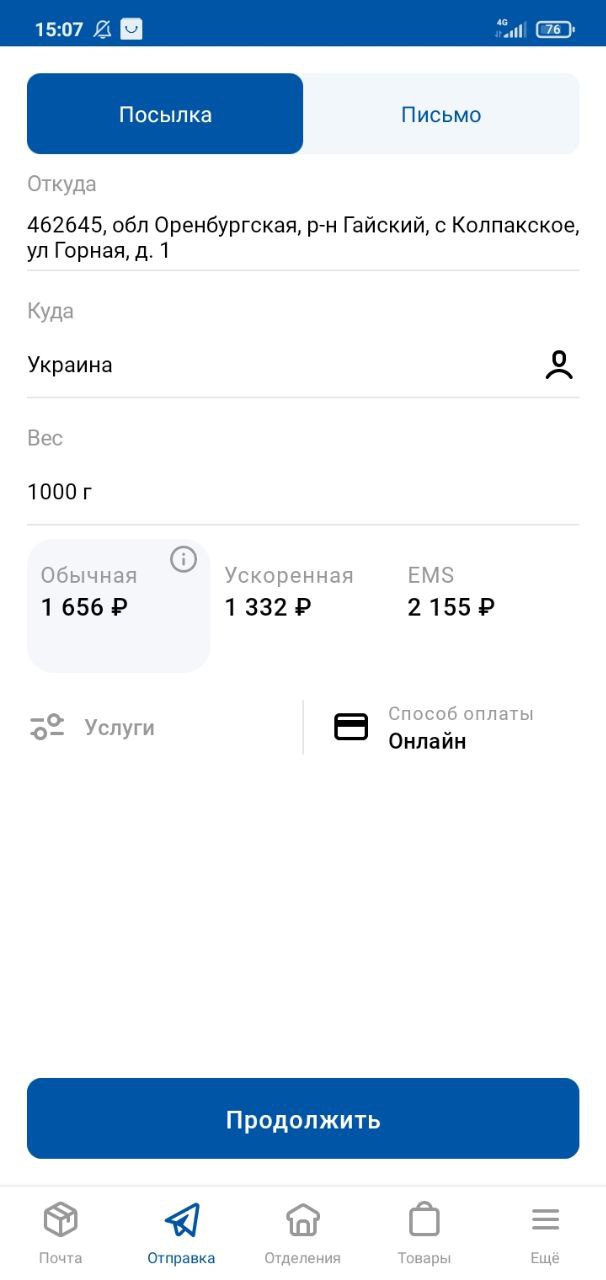Open the recipient contact picker icon
Image resolution: width=606 pixels, height=1280 pixels.
pos(559,365)
